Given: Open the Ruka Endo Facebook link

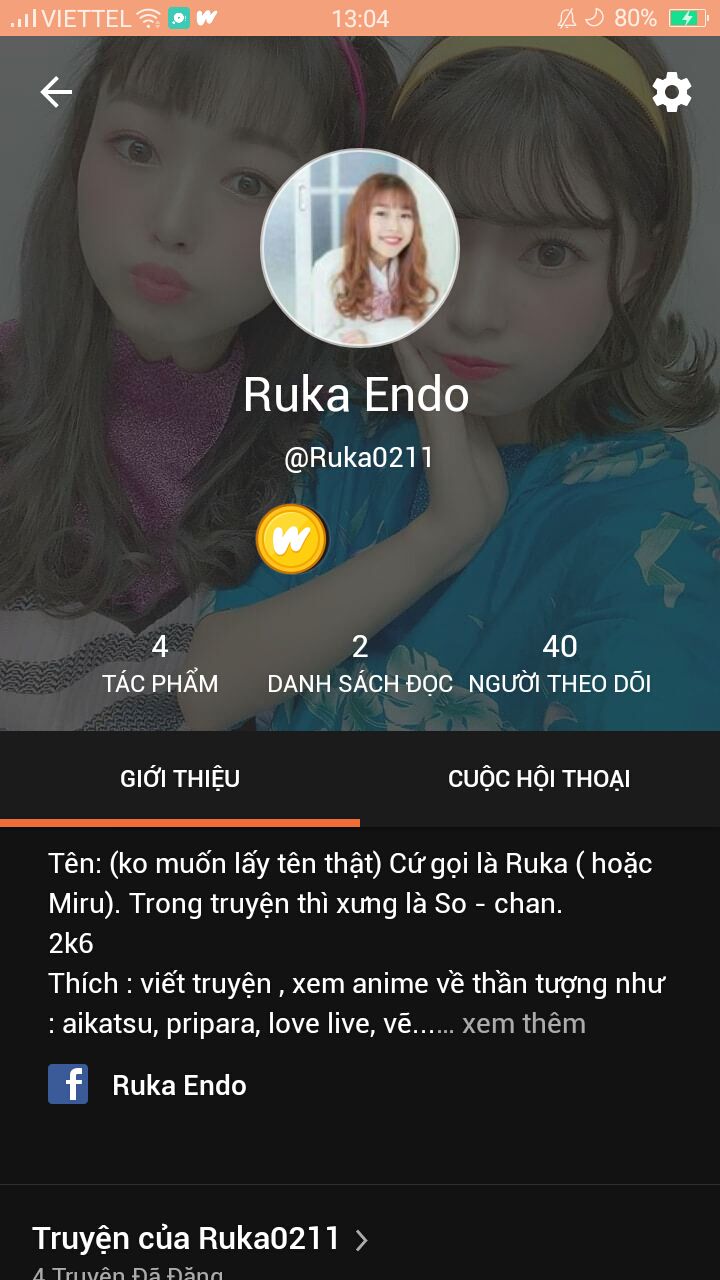Looking at the screenshot, I should [148, 1085].
